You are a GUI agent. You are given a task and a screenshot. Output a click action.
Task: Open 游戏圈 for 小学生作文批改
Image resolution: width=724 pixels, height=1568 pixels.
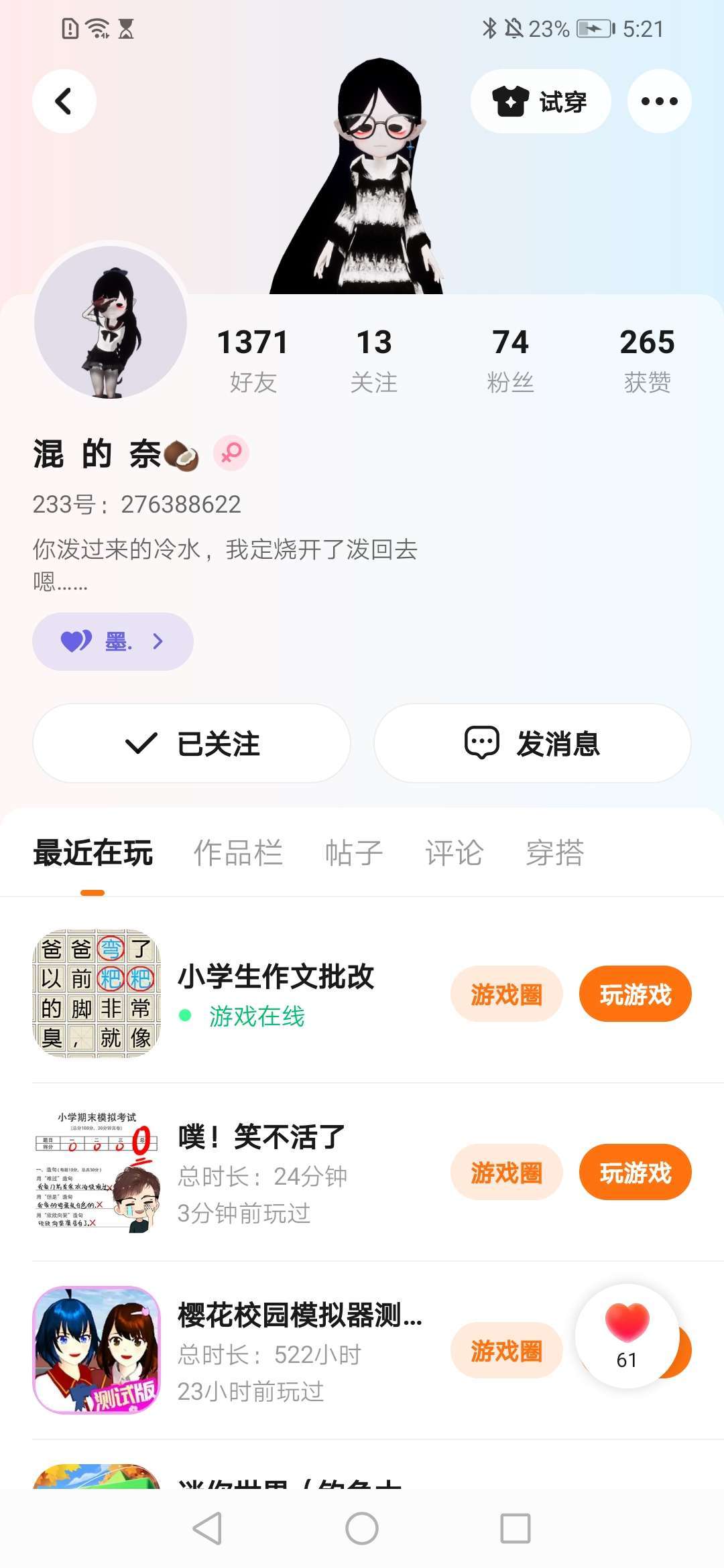506,994
